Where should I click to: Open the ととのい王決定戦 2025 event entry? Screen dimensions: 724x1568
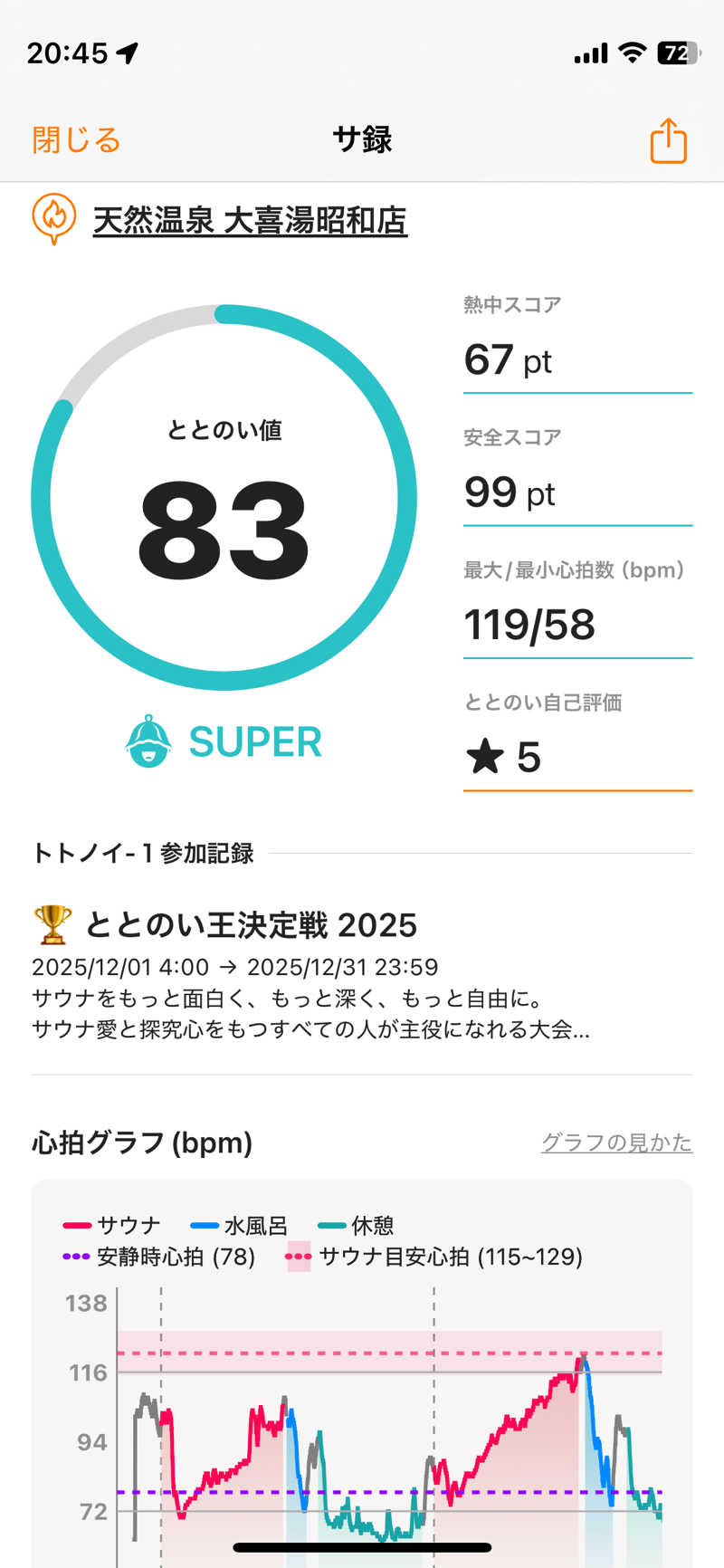pos(251,925)
